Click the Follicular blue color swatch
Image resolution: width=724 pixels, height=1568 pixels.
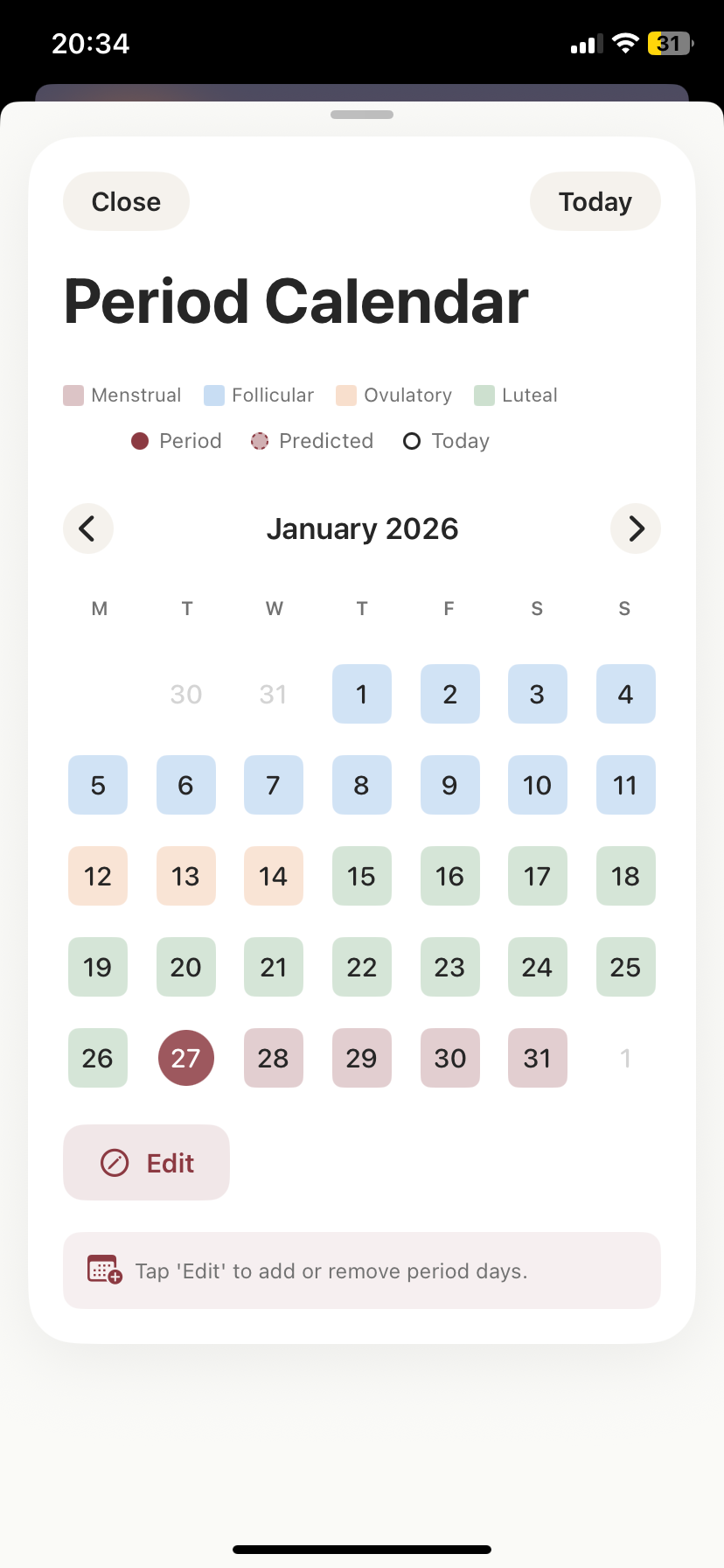213,395
